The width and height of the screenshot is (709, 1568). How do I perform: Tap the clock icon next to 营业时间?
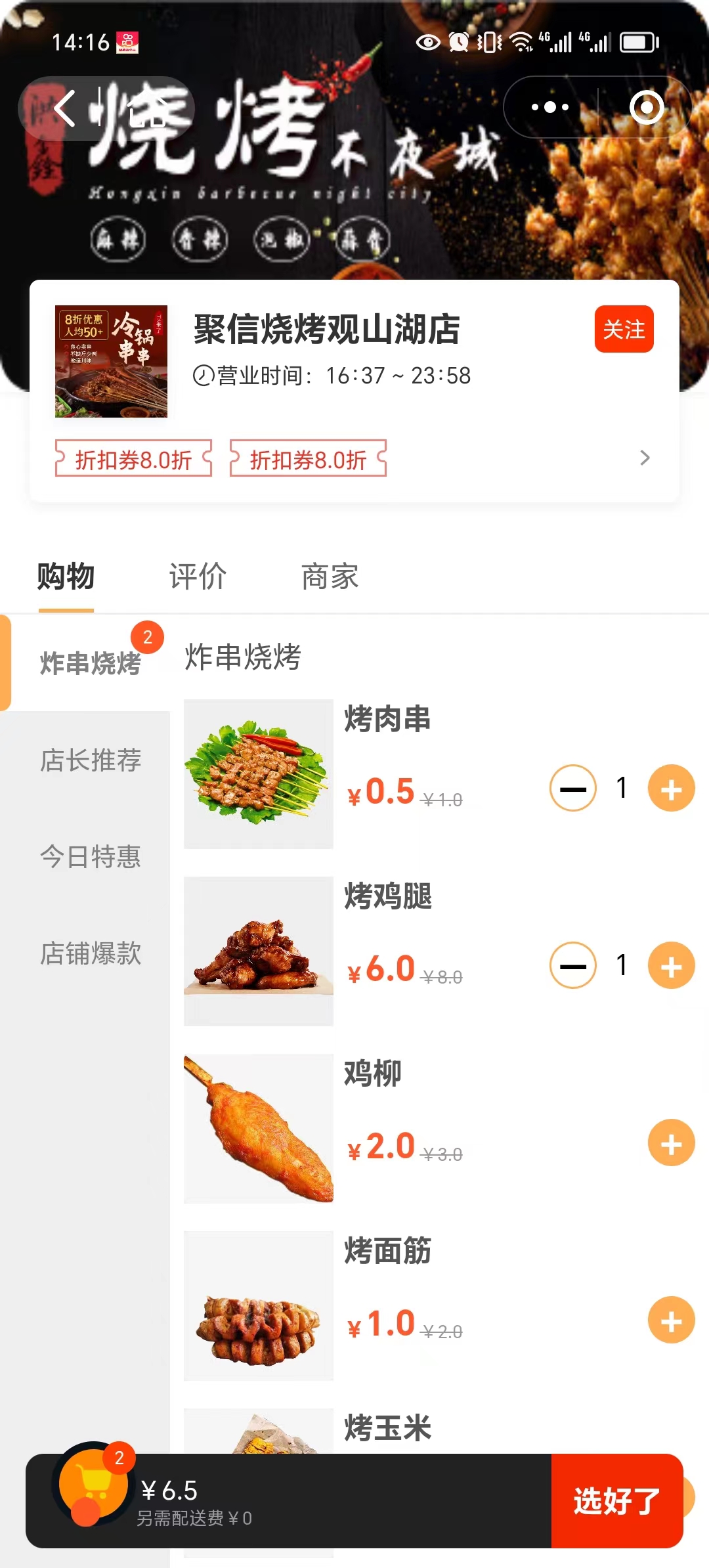204,376
